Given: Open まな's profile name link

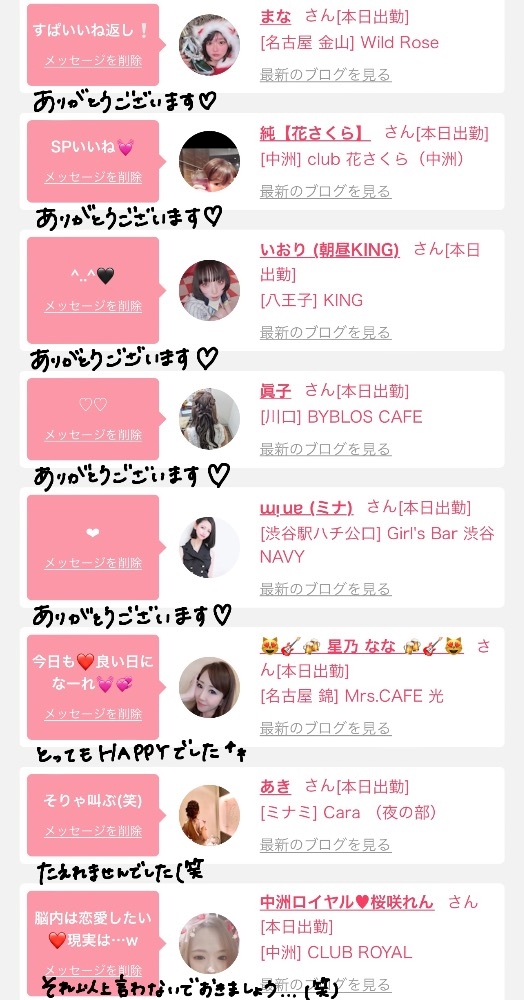Looking at the screenshot, I should 275,17.
